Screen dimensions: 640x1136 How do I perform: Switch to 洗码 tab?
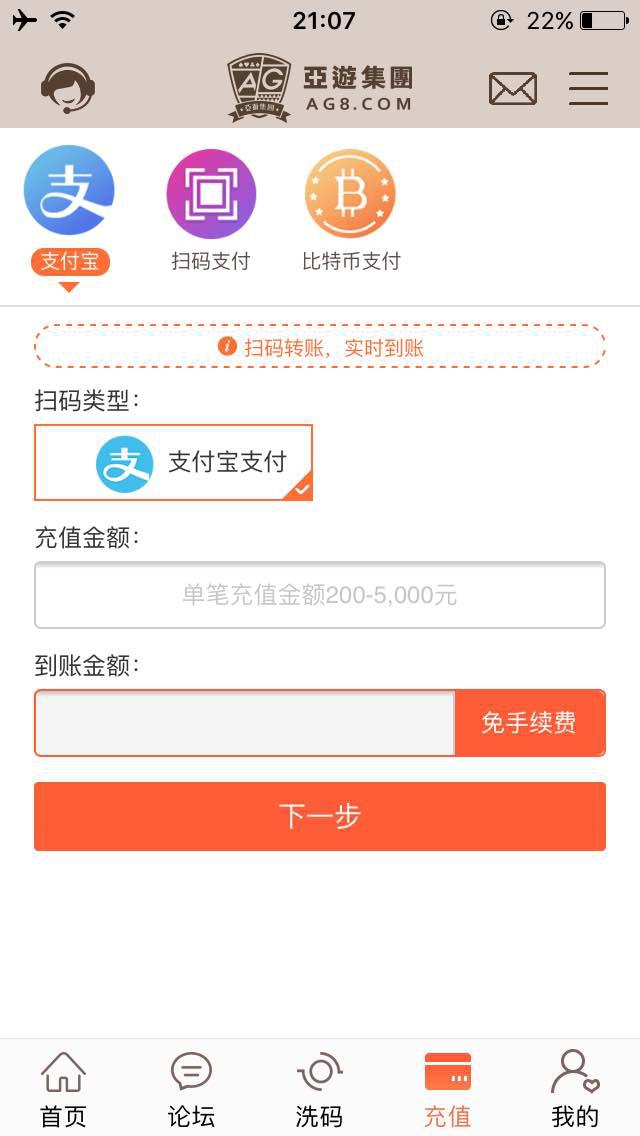pos(319,1088)
